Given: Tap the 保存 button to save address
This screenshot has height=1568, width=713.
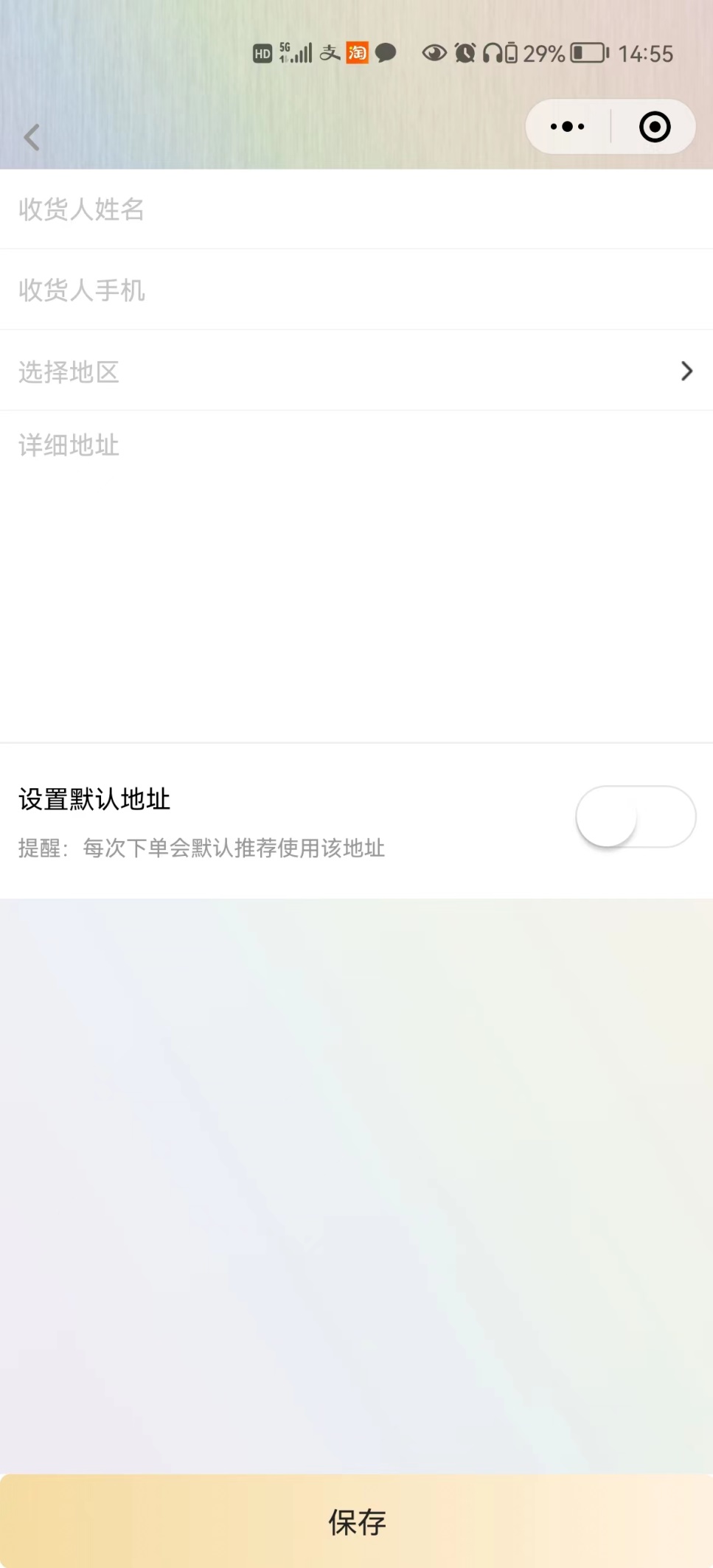Looking at the screenshot, I should point(356,1521).
